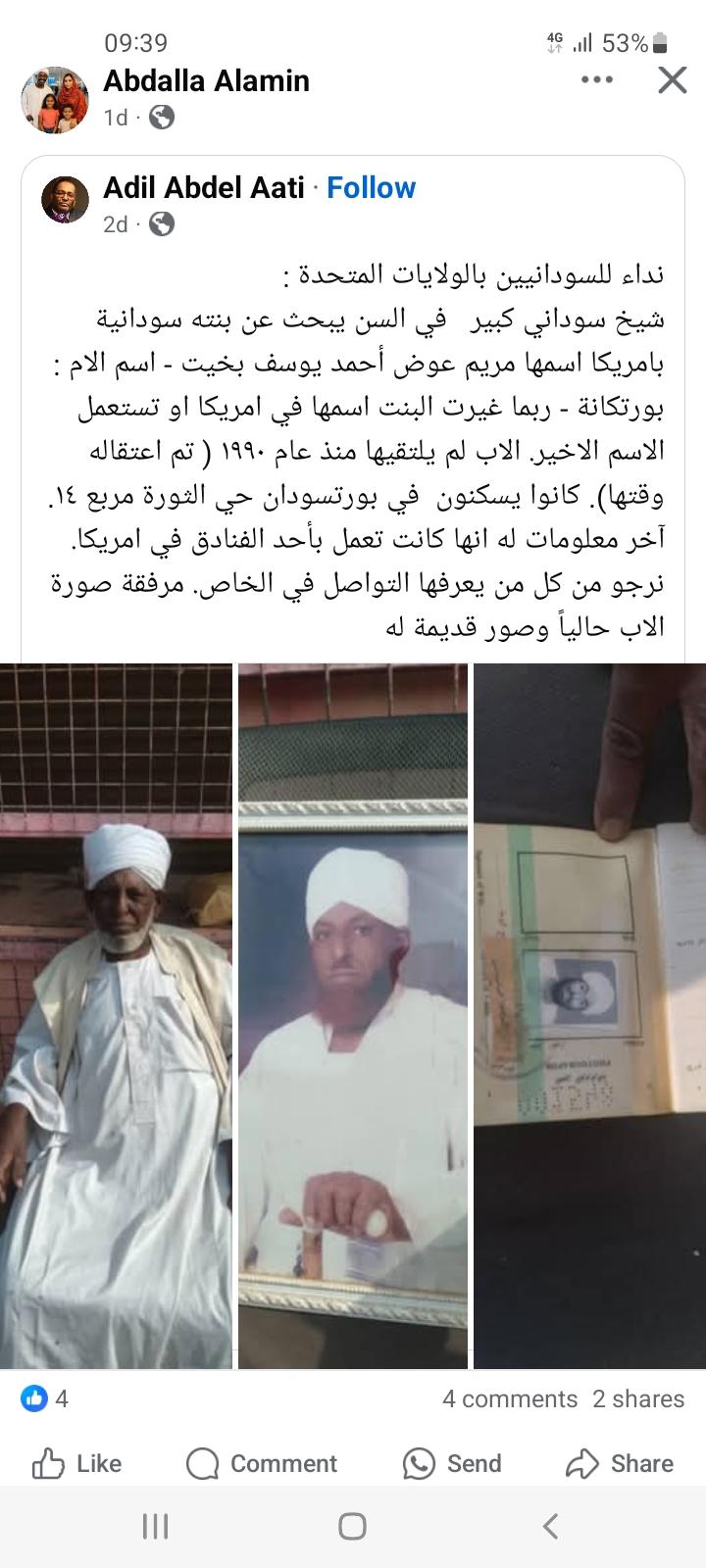Image resolution: width=706 pixels, height=1568 pixels.
Task: Go to the home screen
Action: pyautogui.click(x=352, y=1526)
